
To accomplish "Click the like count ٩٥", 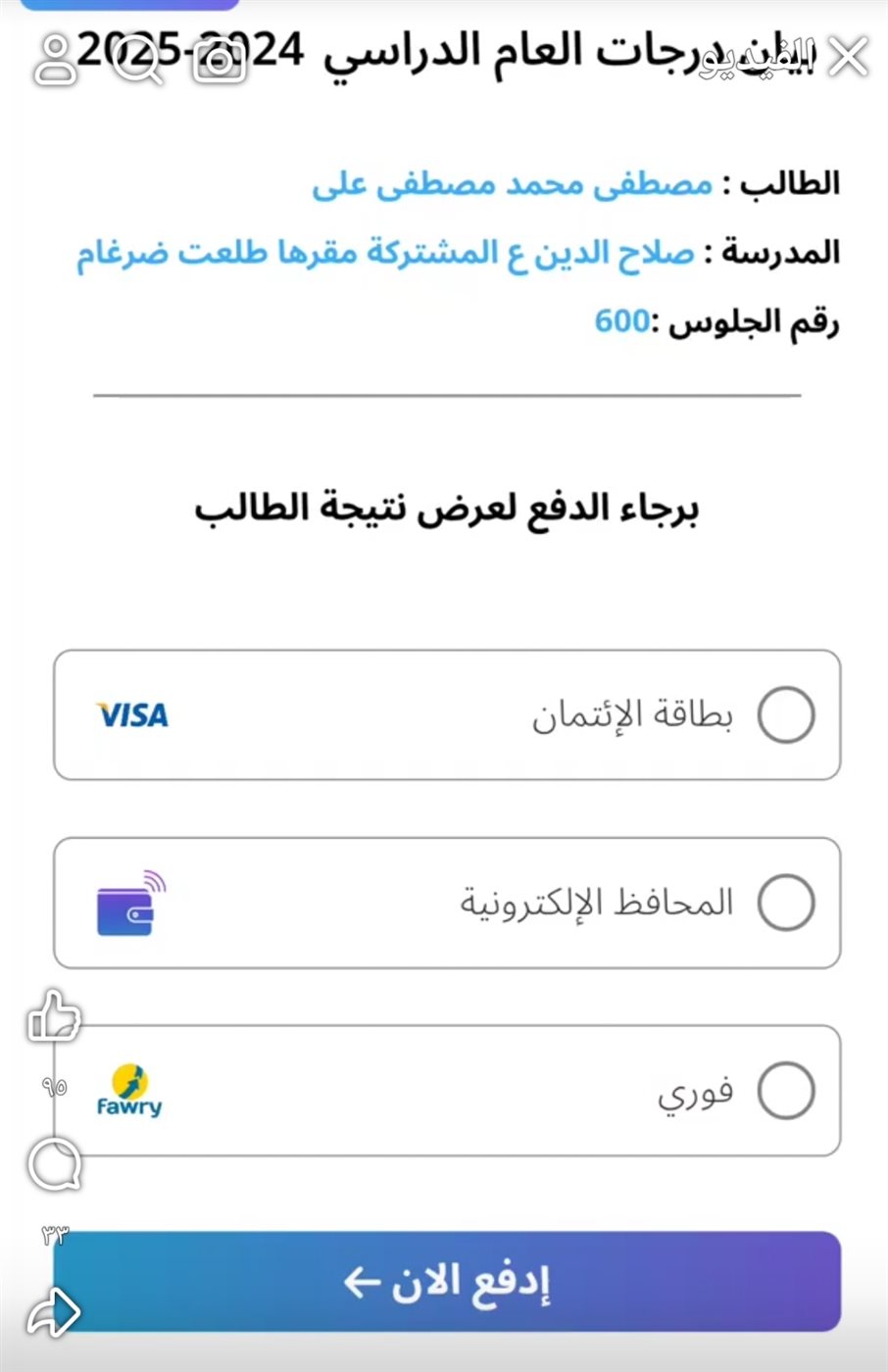I will (55, 1086).
